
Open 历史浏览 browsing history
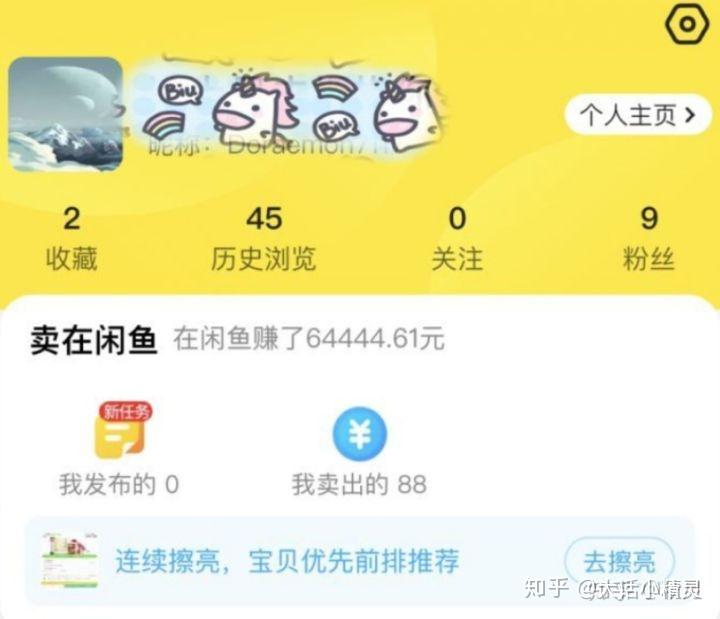(263, 240)
